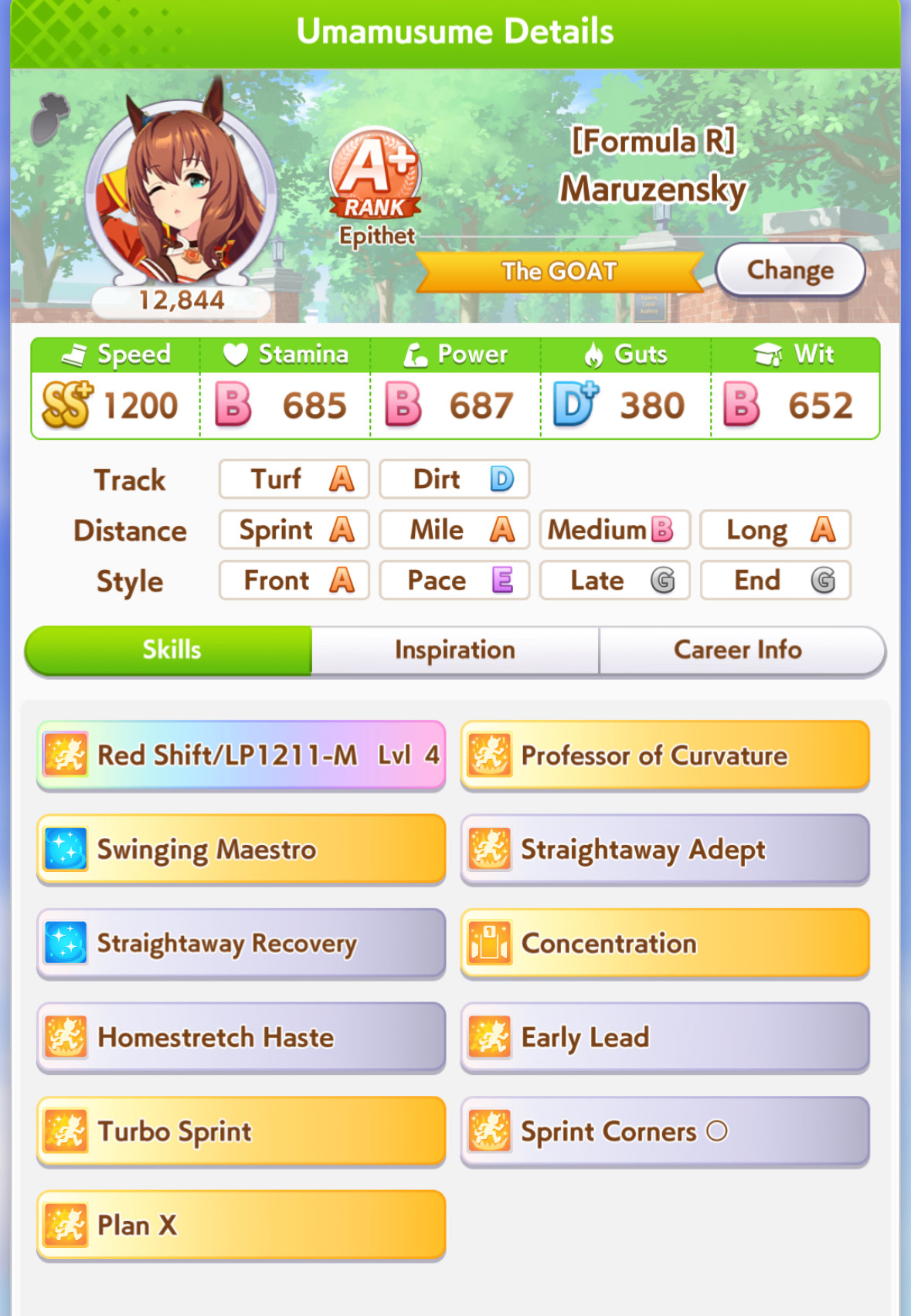
Task: Tap the Homestretch Haste skill
Action: (241, 1037)
